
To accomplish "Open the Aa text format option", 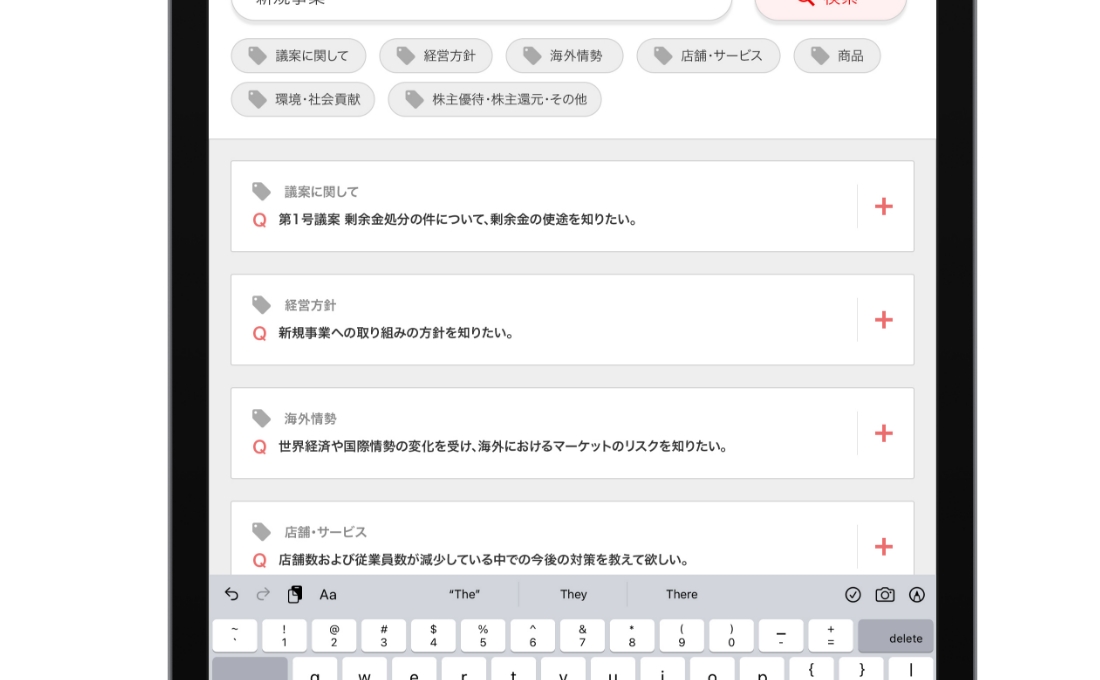I will pyautogui.click(x=328, y=594).
